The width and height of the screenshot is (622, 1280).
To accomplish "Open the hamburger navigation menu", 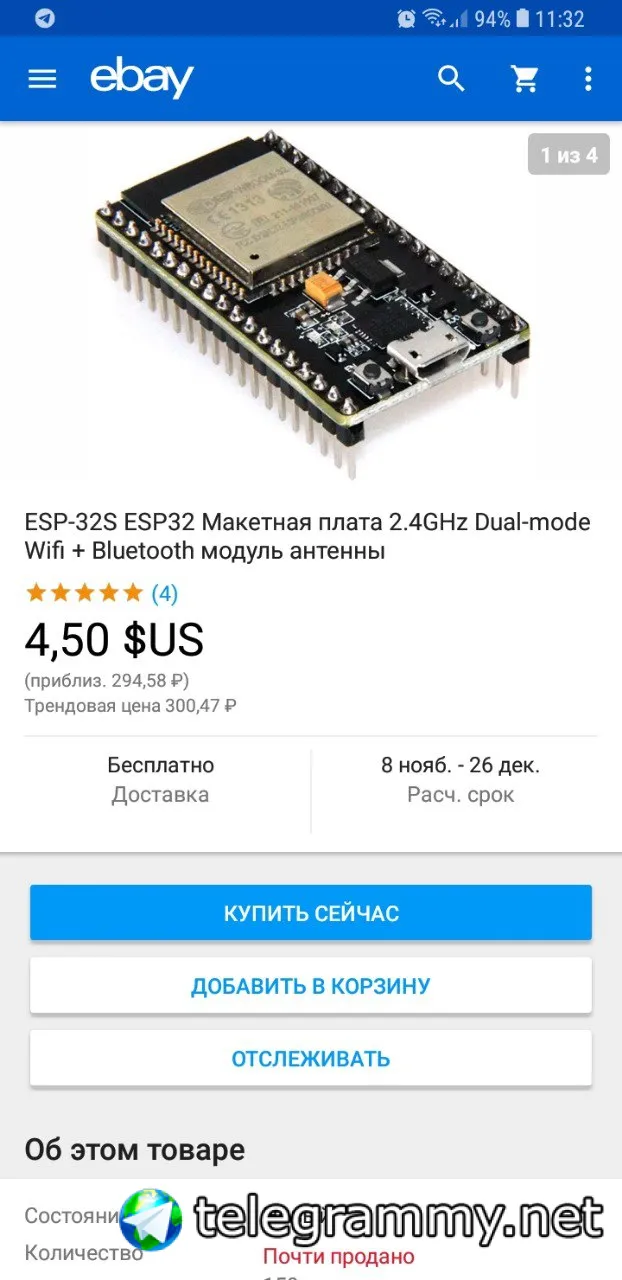I will (x=42, y=79).
